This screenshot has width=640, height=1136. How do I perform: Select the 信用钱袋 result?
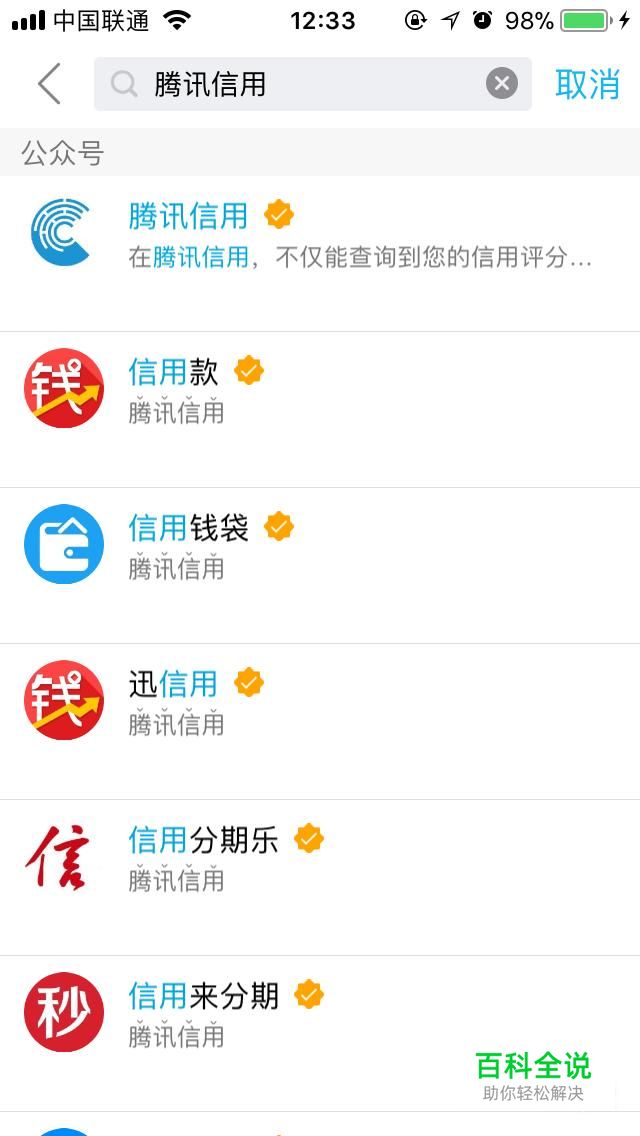[320, 566]
